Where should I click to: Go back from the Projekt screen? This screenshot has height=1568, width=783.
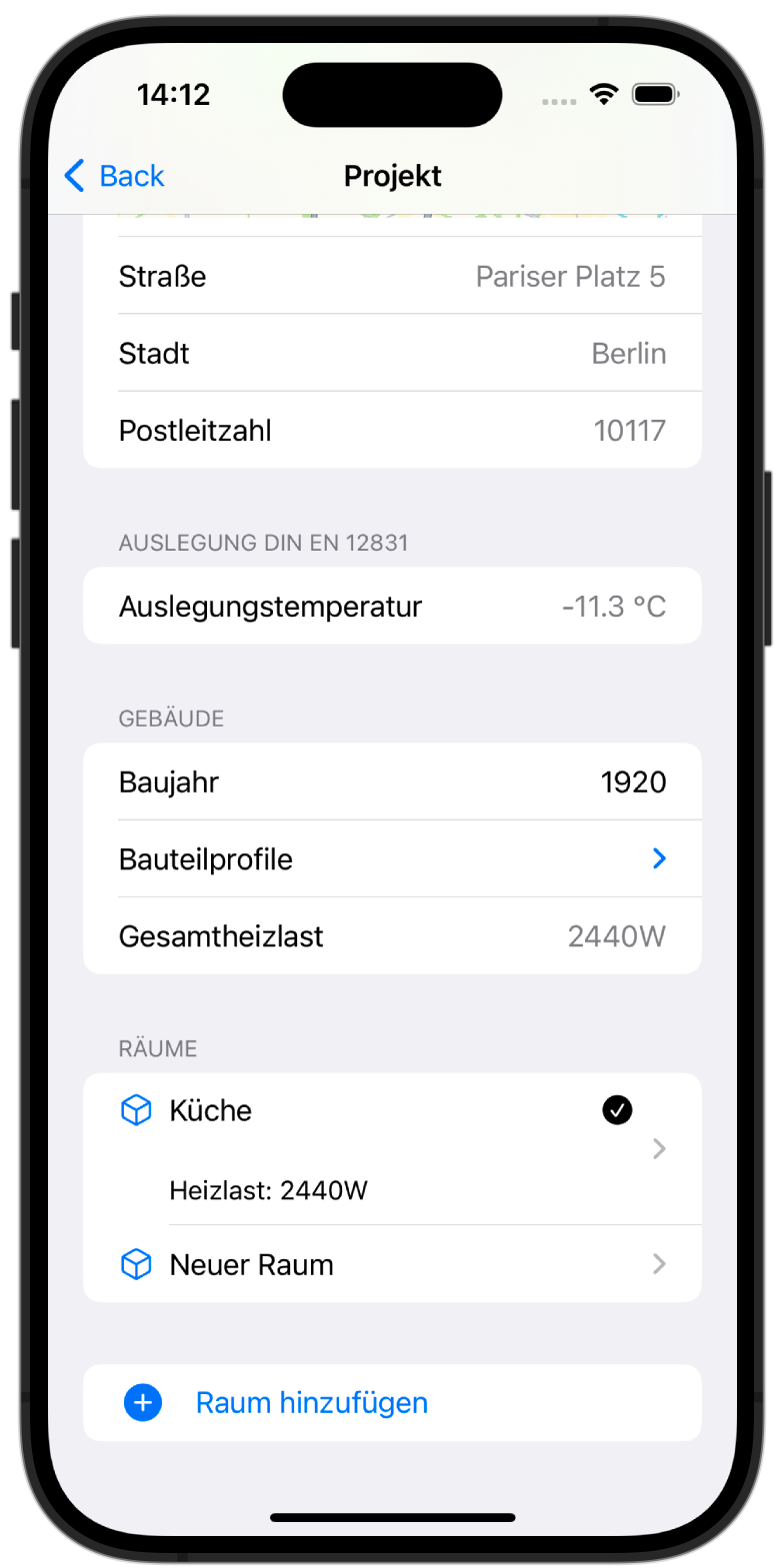114,176
